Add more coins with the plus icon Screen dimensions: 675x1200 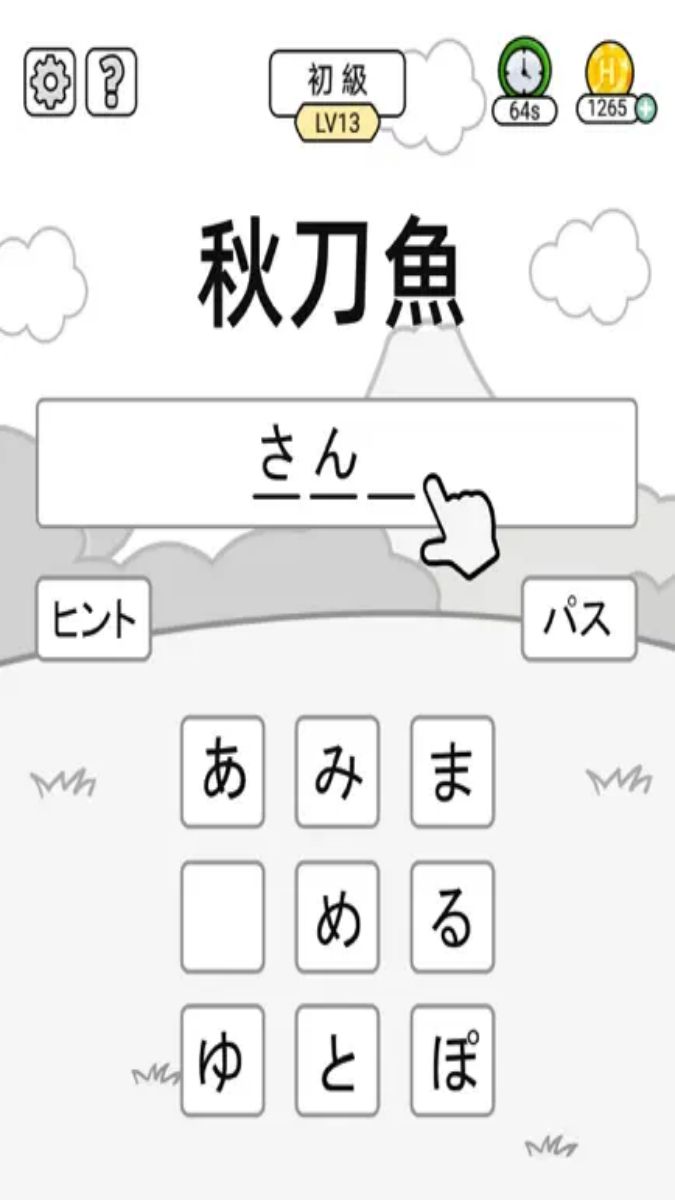pos(646,109)
